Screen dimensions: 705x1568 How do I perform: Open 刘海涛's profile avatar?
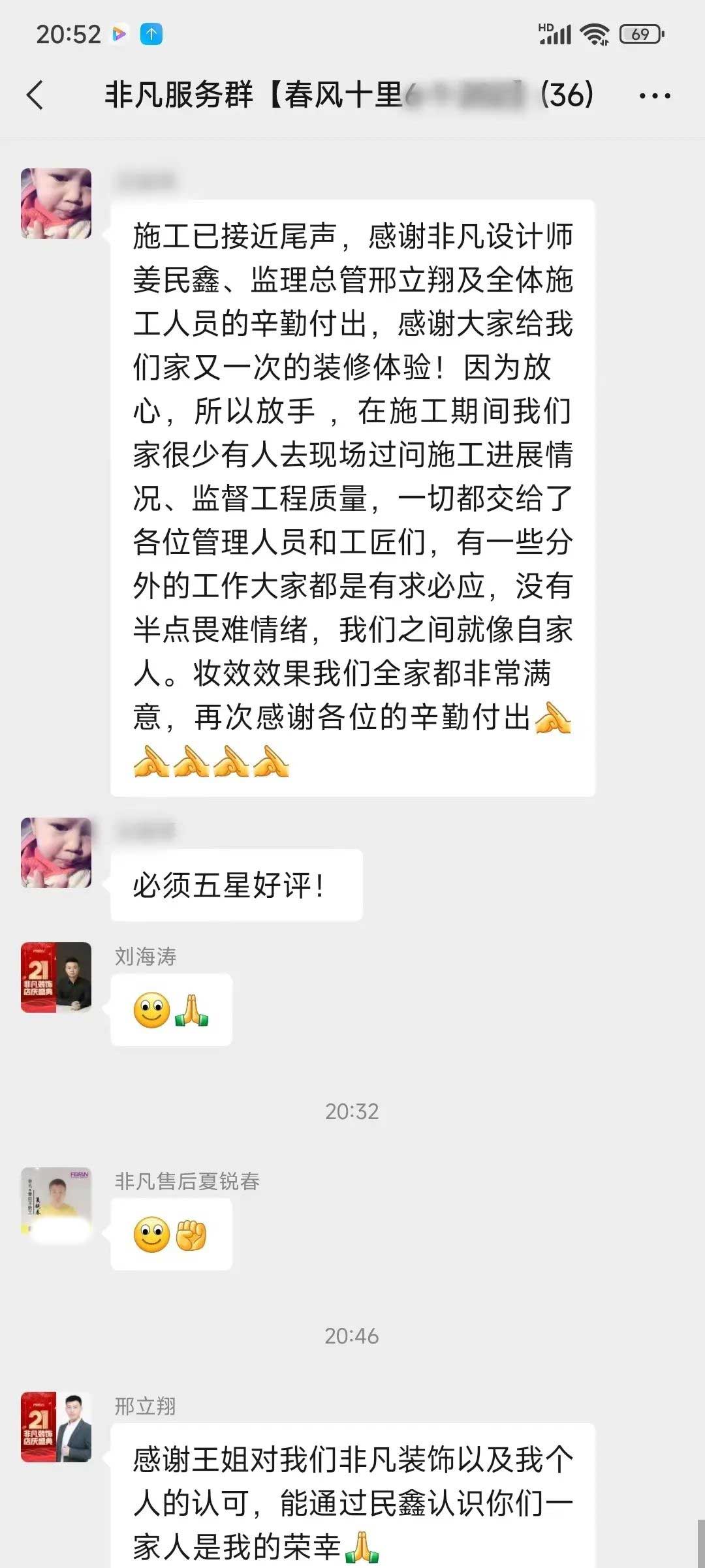56,977
